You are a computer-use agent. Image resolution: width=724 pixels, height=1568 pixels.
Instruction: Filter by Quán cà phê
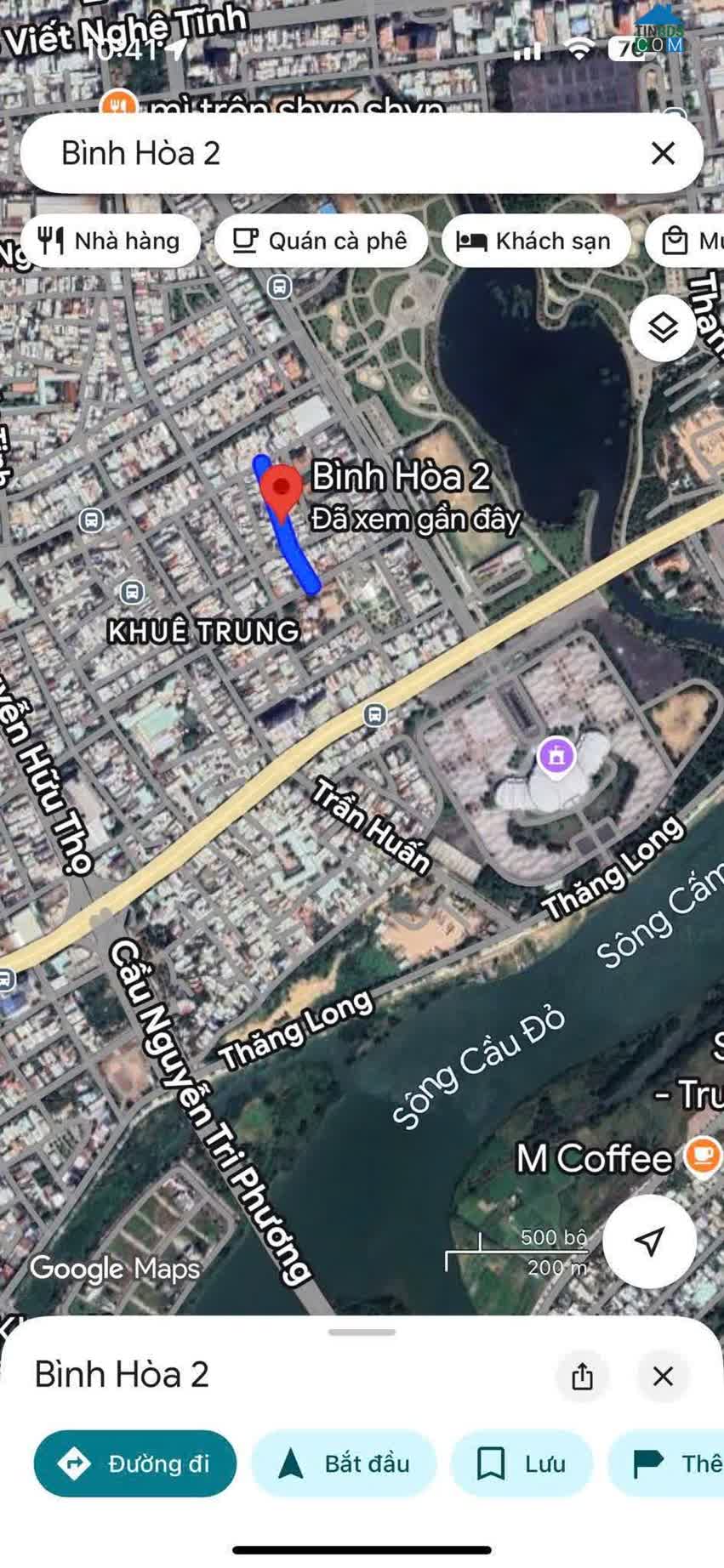(x=321, y=241)
